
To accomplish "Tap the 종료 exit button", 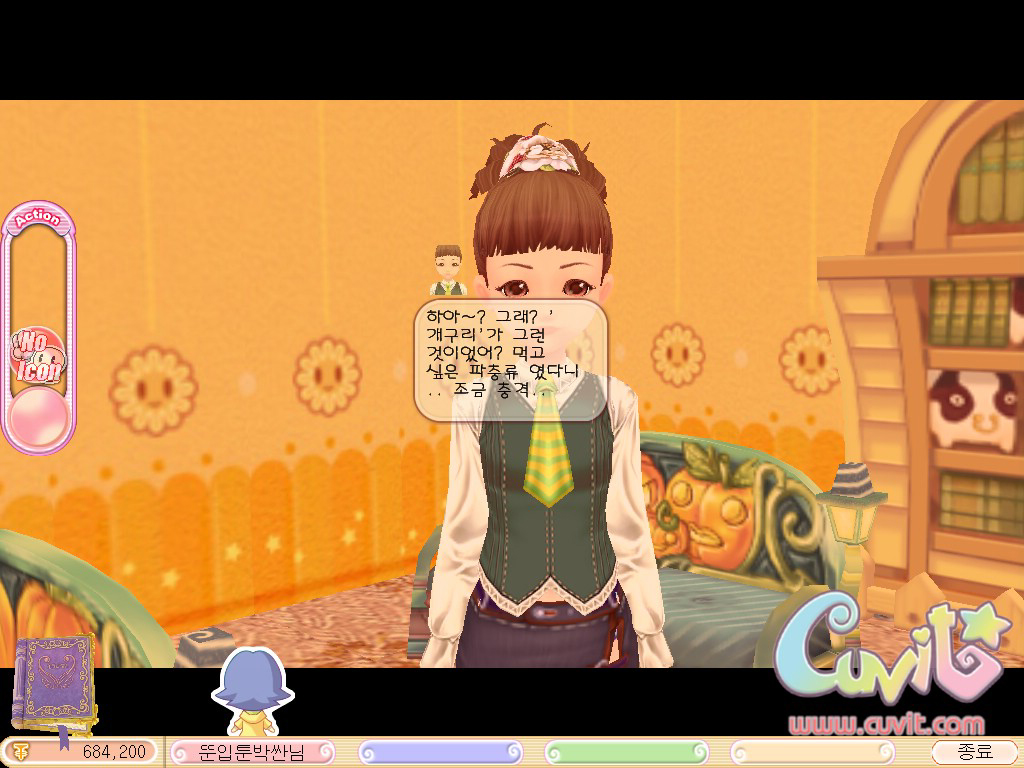I will click(975, 751).
